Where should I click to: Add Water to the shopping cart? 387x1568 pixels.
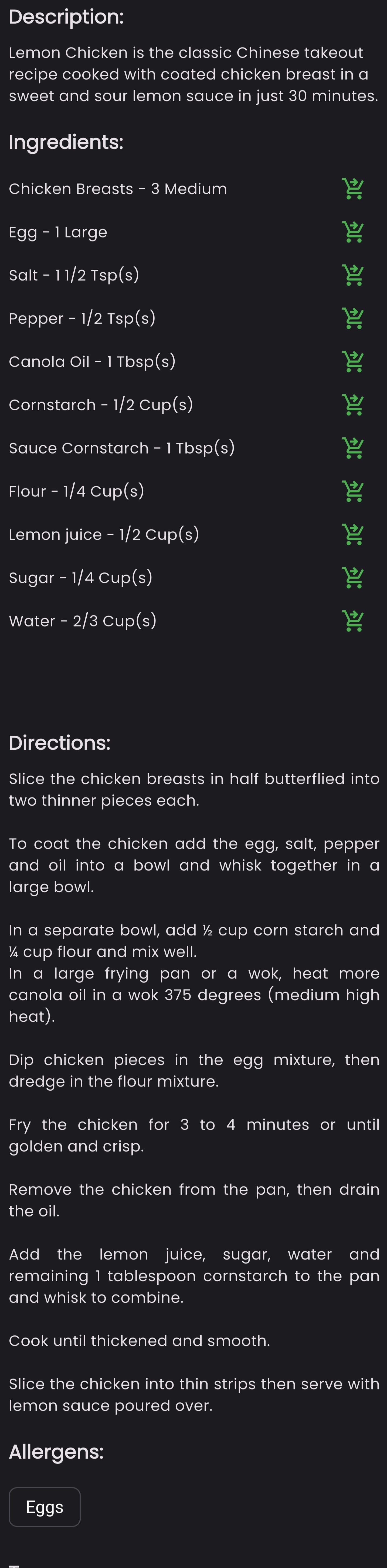(353, 621)
